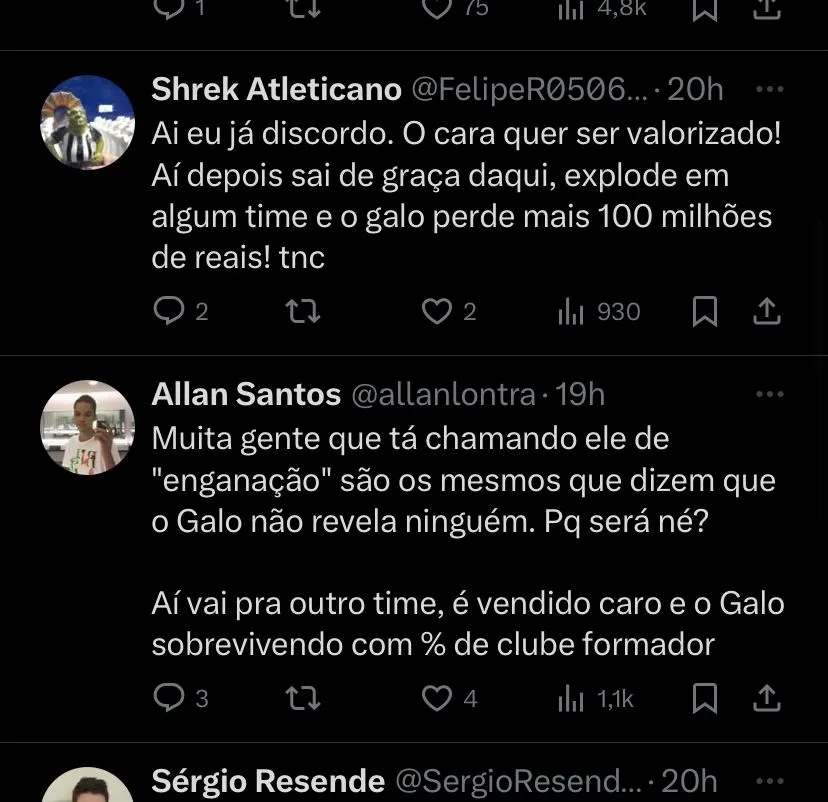Open overflow menu on Allan Santos's tweet
This screenshot has height=802, width=828.
click(x=770, y=394)
